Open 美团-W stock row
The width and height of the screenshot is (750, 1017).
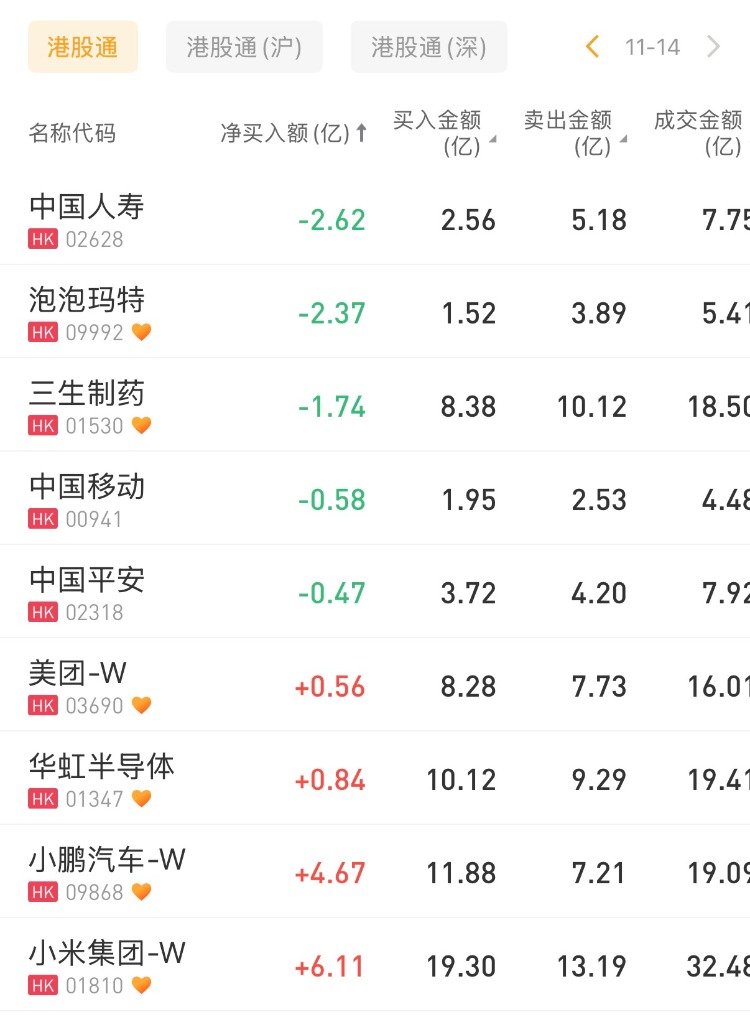pyautogui.click(x=80, y=686)
